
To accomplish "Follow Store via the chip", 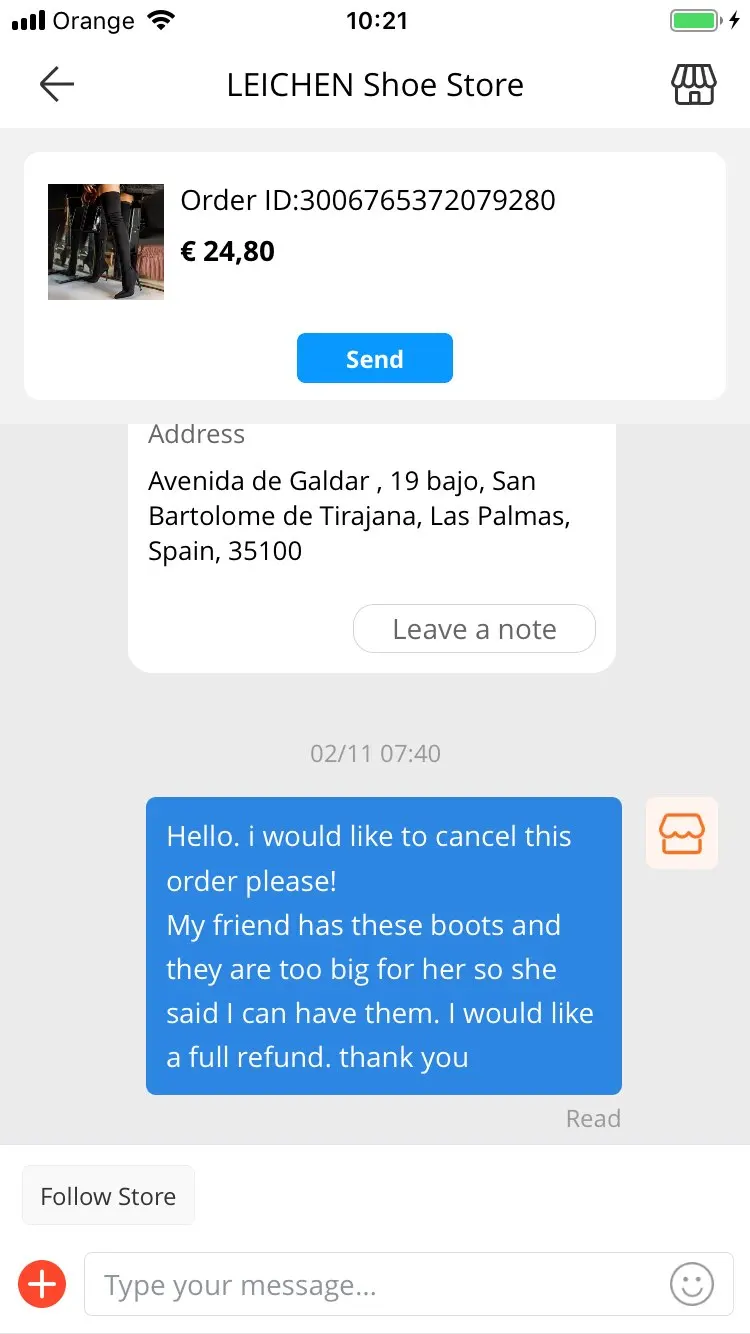I will (x=108, y=1196).
